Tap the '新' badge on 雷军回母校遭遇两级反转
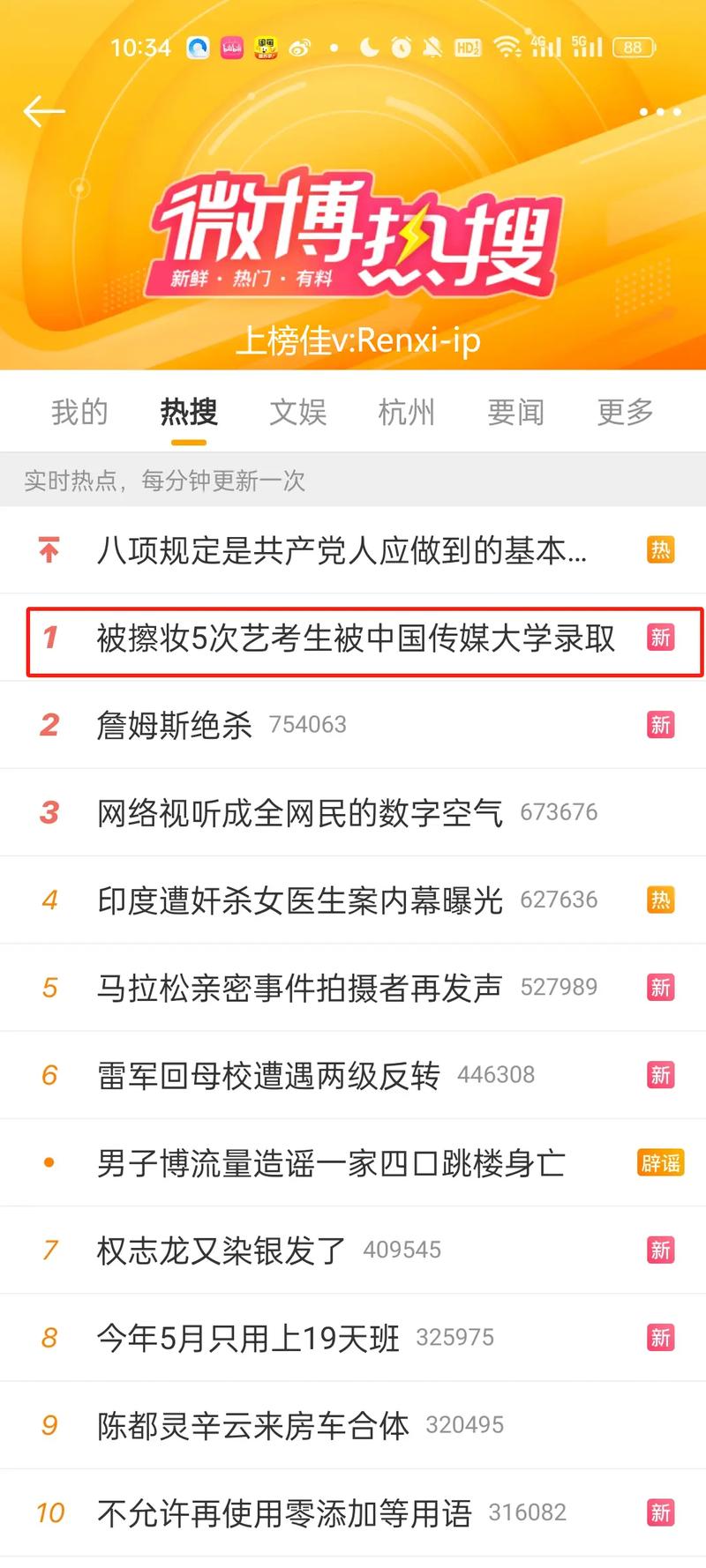This screenshot has width=706, height=1568. (660, 1075)
